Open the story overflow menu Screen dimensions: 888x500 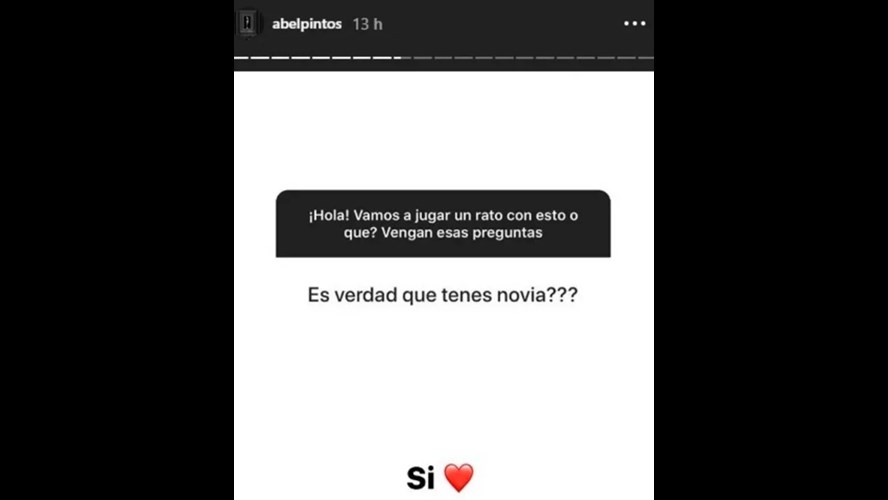[634, 24]
